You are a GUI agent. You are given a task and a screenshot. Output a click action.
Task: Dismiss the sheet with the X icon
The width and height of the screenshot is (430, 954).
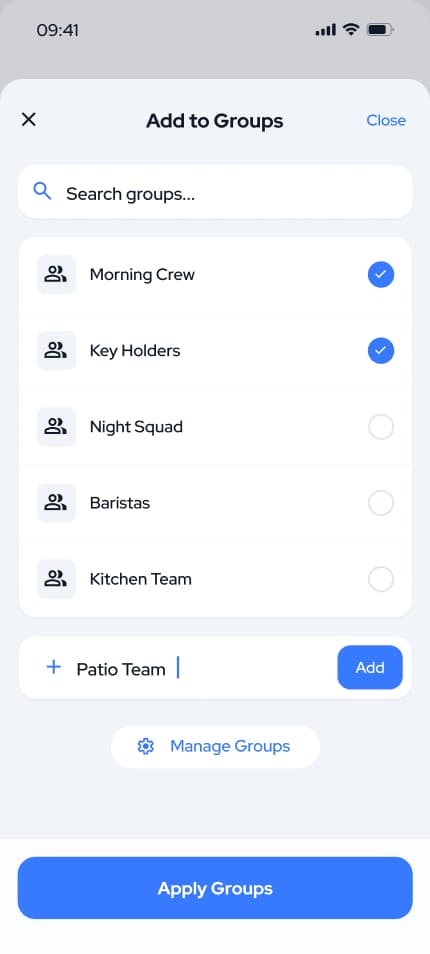click(29, 119)
